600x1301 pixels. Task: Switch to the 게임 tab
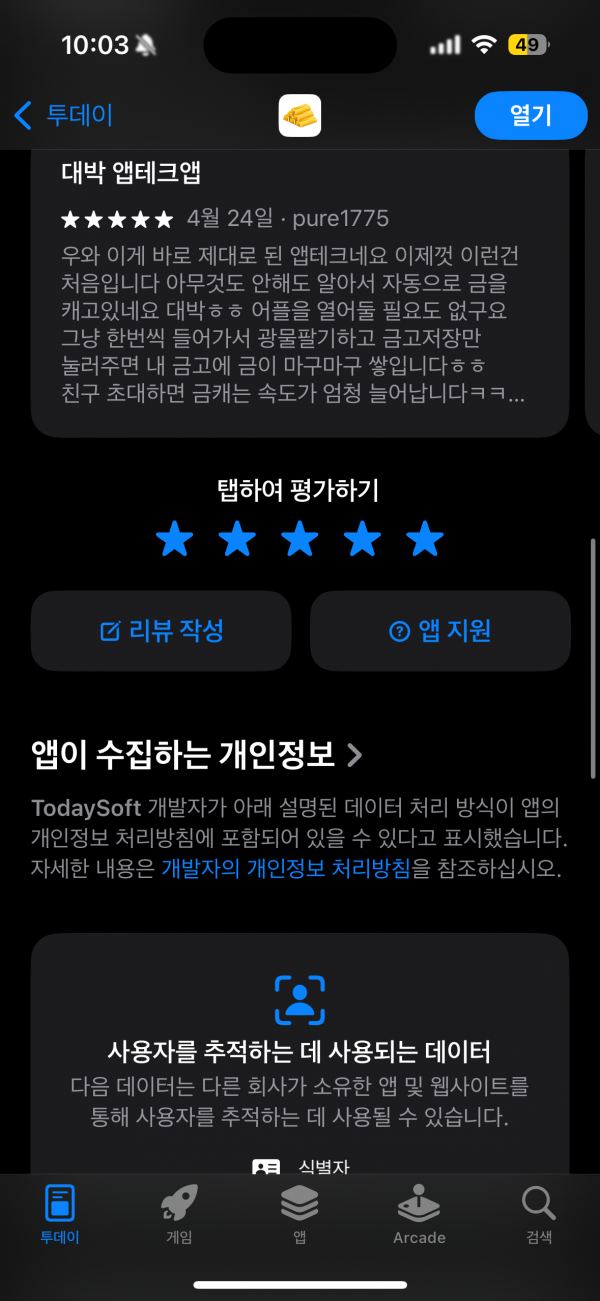coord(179,1214)
